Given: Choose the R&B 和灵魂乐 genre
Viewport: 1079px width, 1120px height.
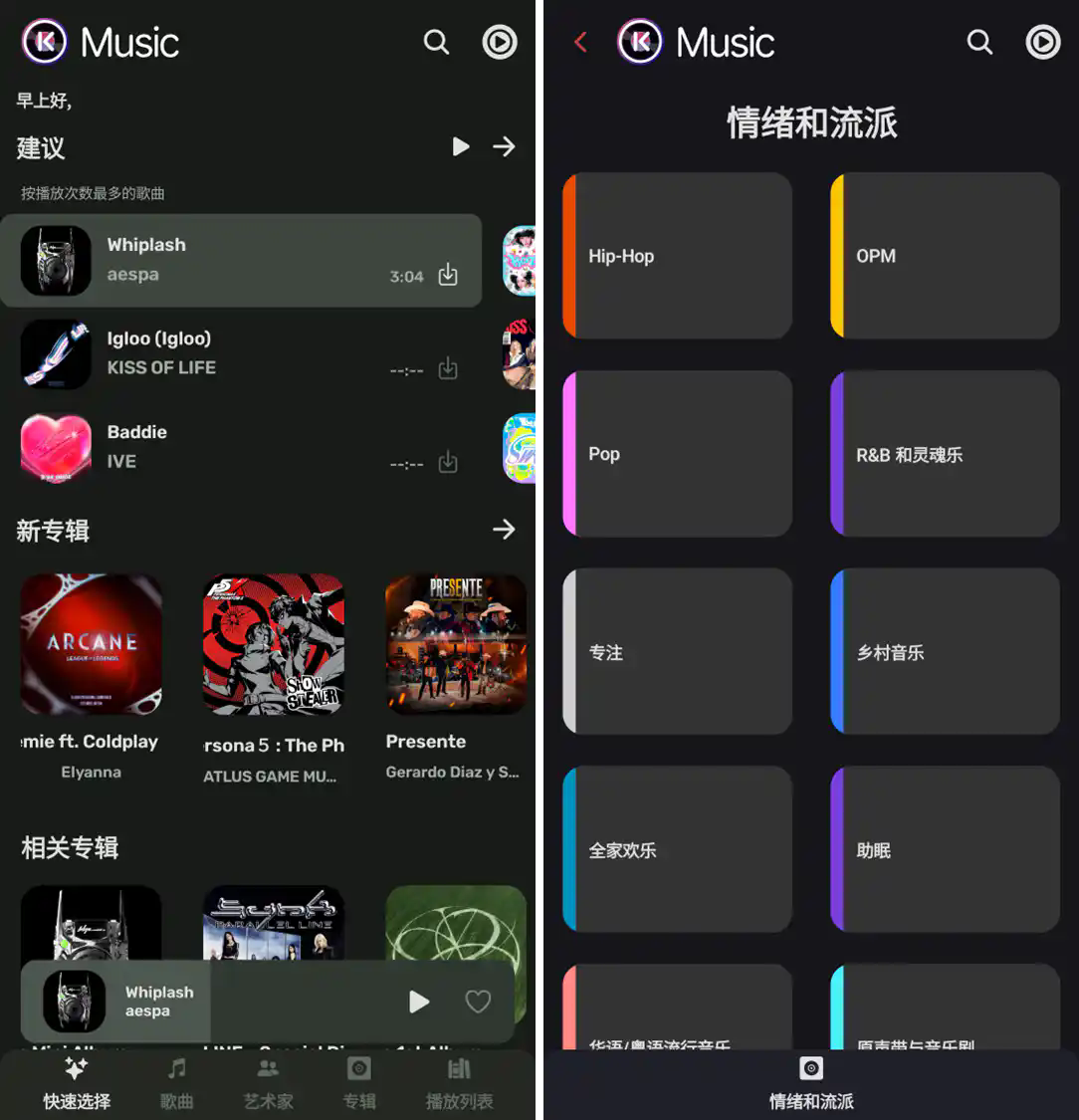Looking at the screenshot, I should (945, 454).
